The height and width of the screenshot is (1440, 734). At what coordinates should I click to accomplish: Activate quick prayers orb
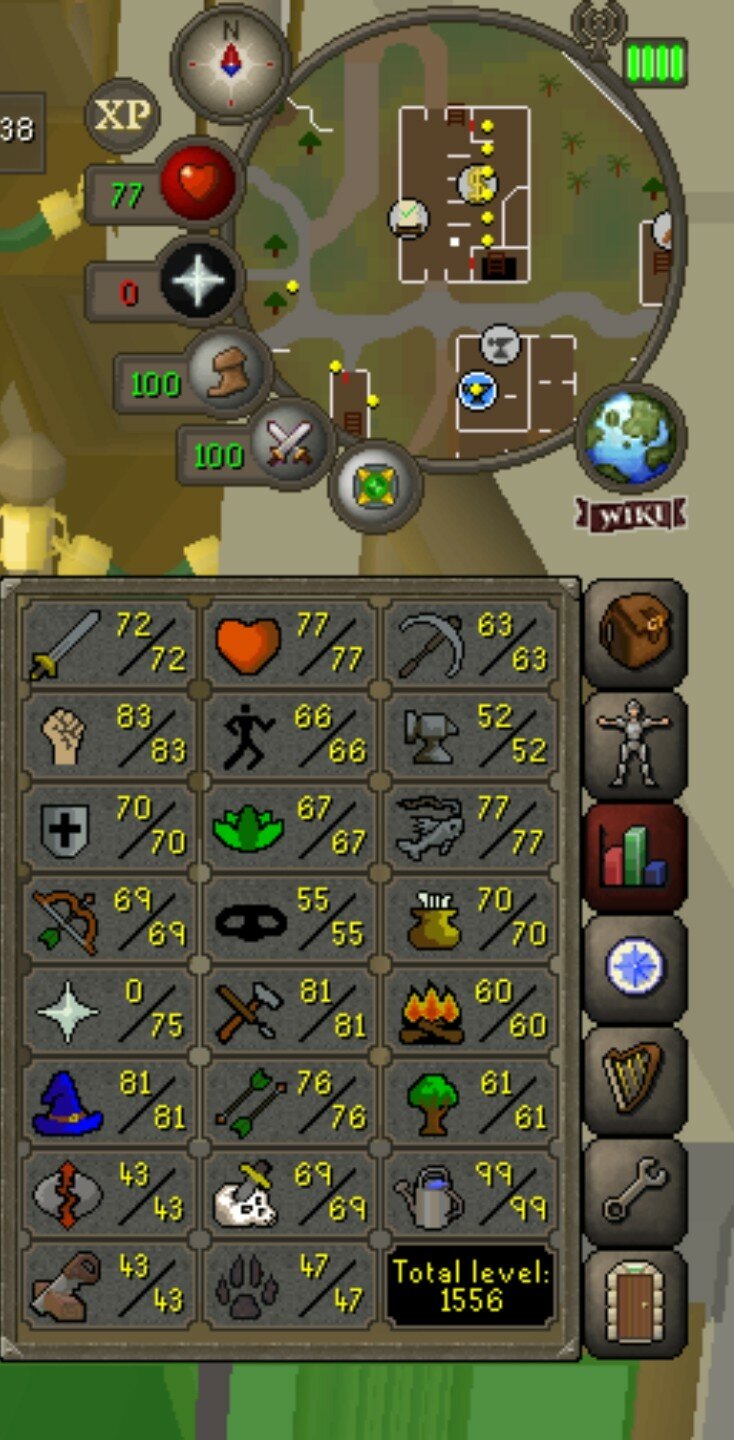coord(198,281)
